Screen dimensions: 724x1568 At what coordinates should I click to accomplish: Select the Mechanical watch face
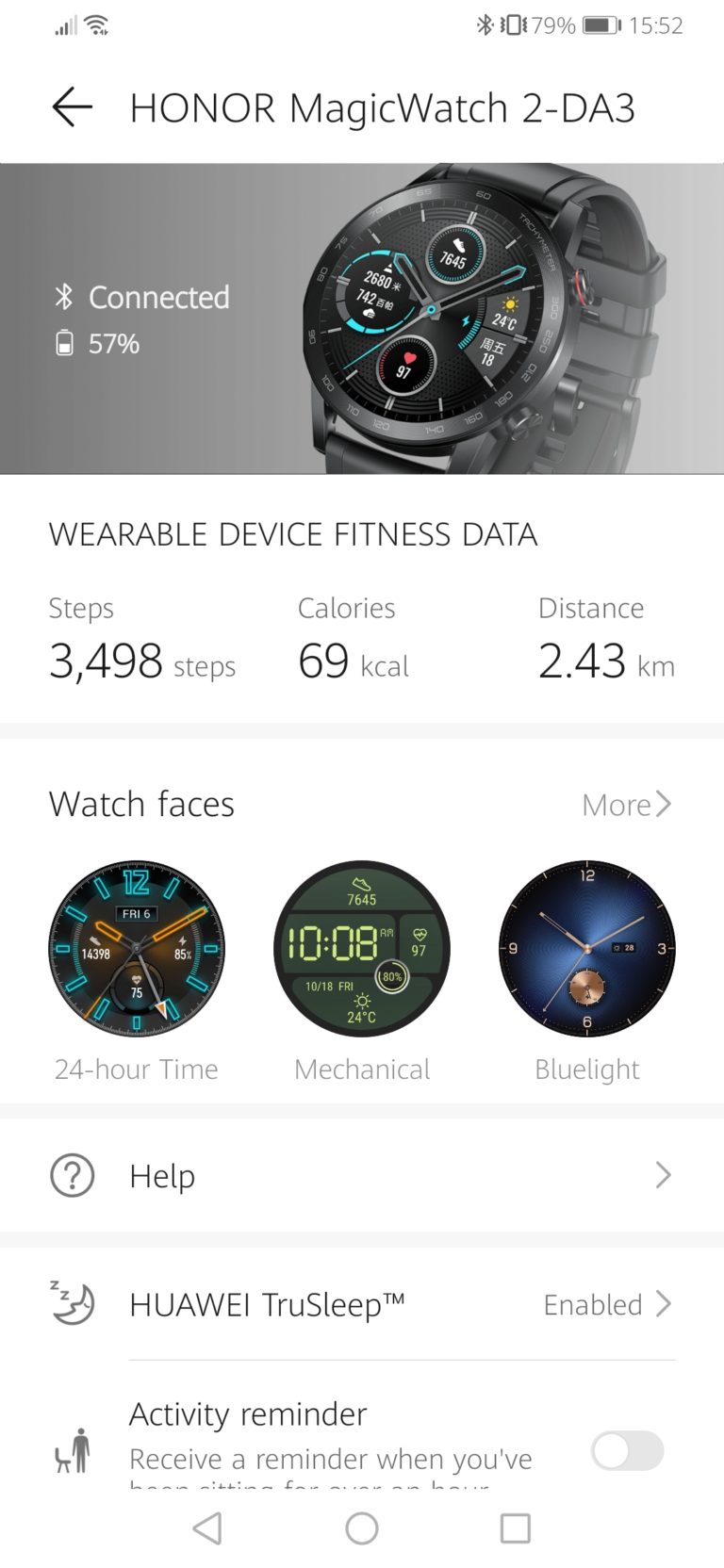pyautogui.click(x=361, y=949)
